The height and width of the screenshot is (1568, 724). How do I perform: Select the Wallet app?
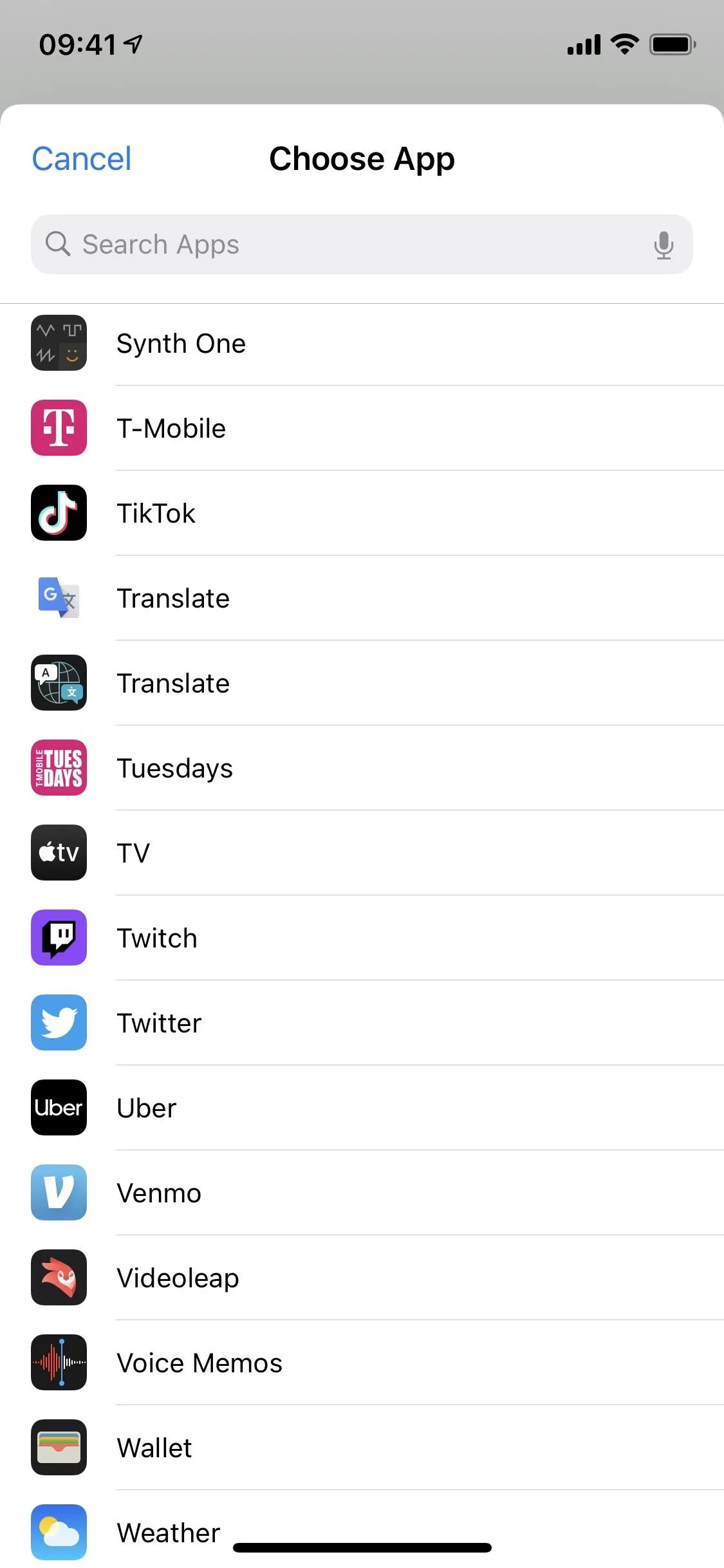coord(362,1448)
